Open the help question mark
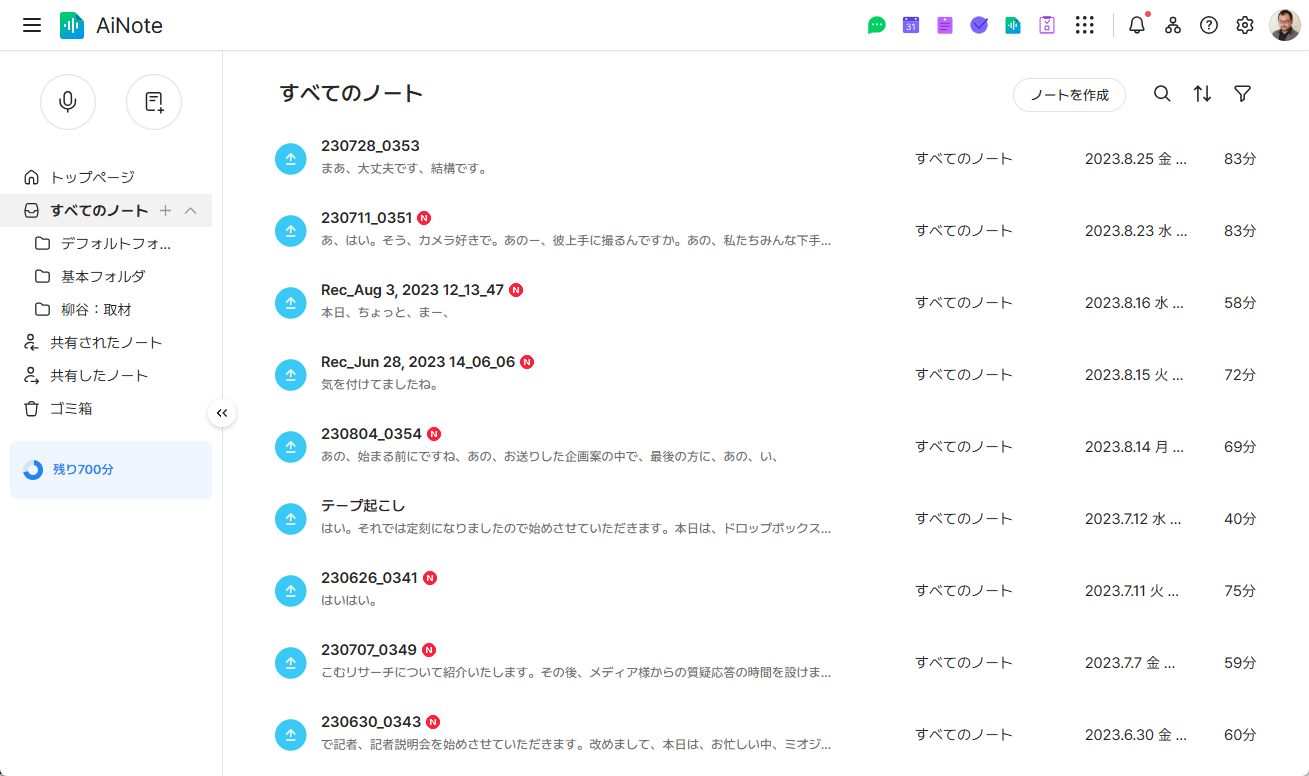Screen dimensions: 1309x776 point(1209,26)
